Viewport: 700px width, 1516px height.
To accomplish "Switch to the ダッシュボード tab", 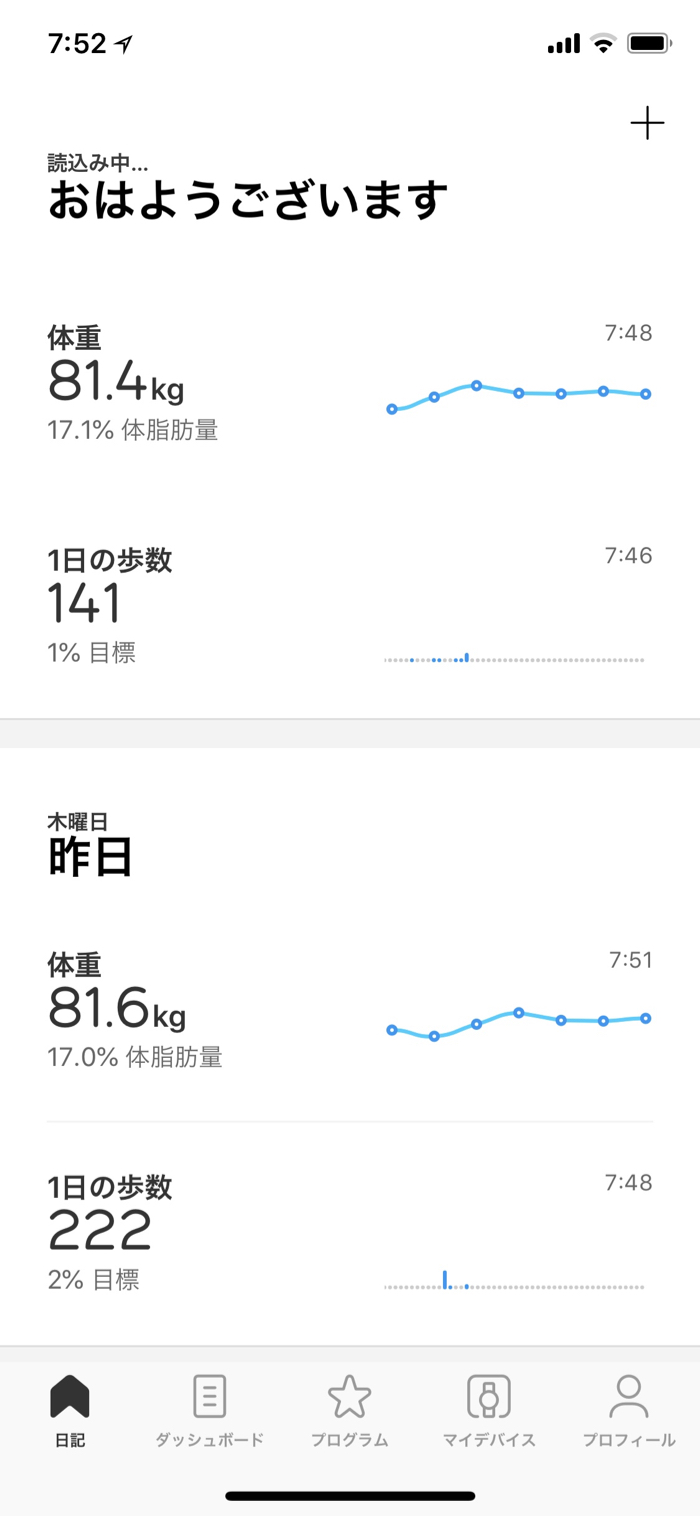I will click(210, 1411).
